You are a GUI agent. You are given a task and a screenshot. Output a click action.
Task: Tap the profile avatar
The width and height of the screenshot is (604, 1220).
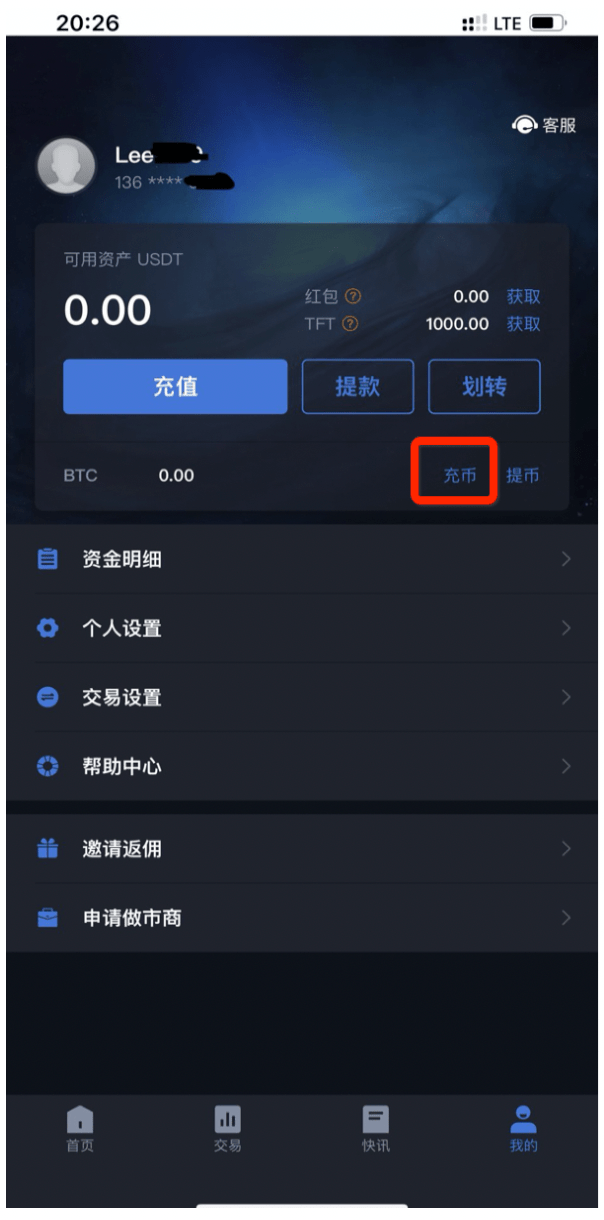(x=66, y=166)
